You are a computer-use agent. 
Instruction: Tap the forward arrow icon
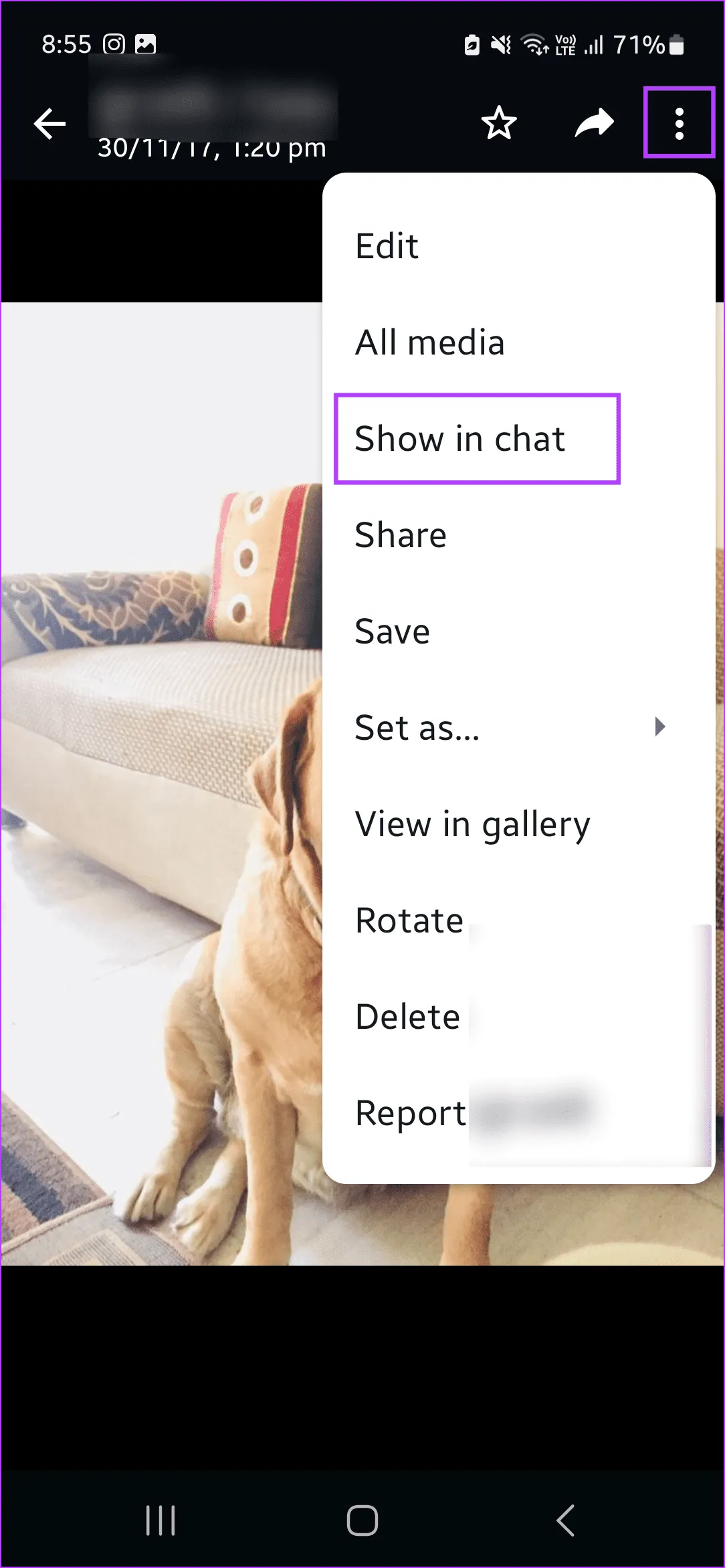point(594,123)
